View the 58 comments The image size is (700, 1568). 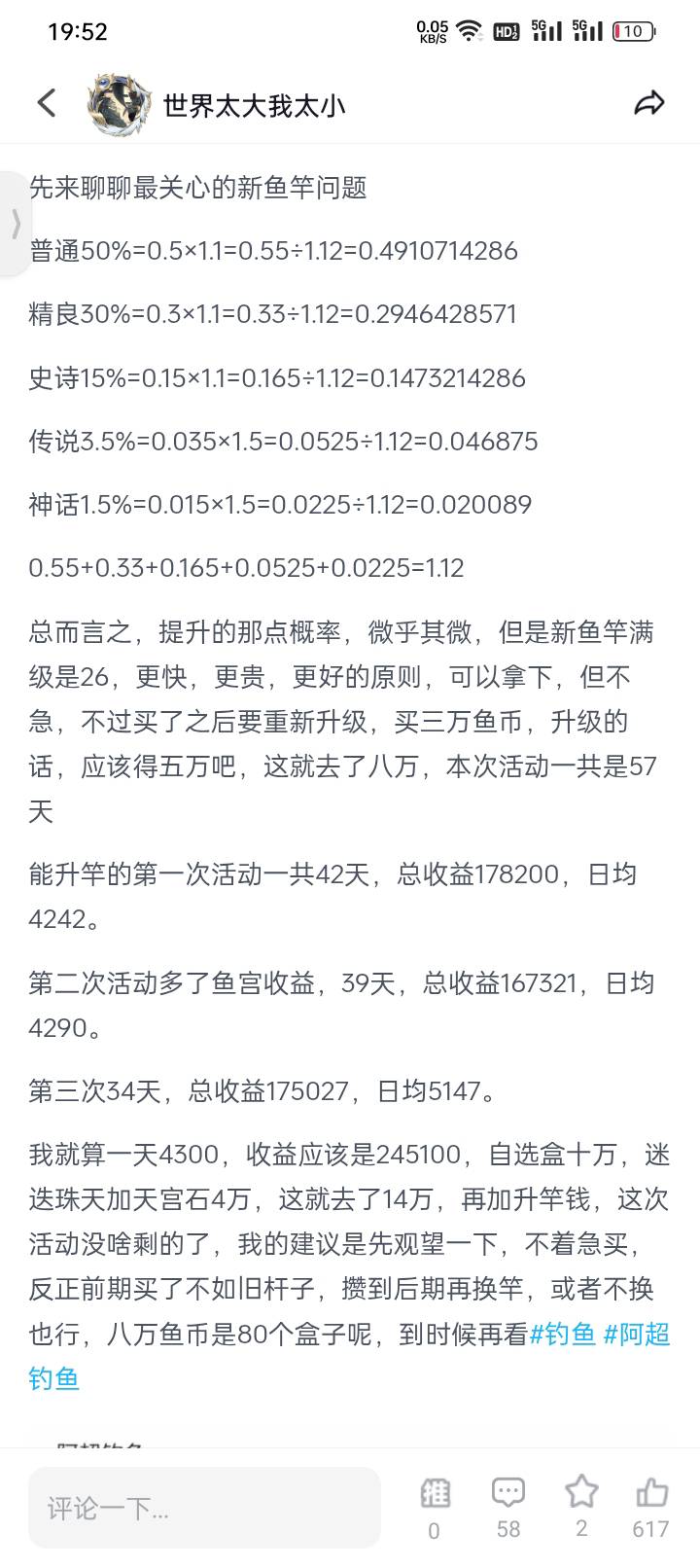508,1509
